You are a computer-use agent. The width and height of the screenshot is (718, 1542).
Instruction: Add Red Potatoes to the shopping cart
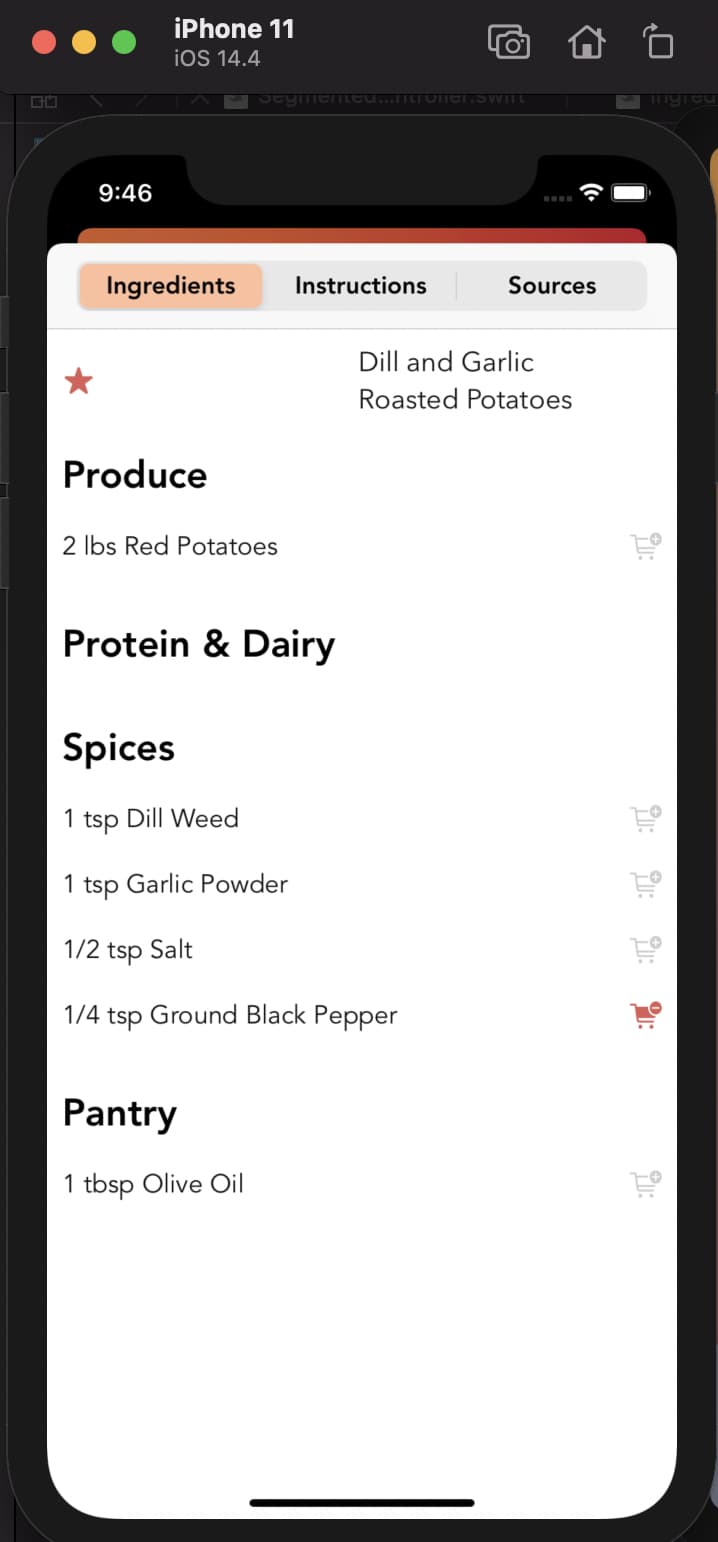coord(645,546)
